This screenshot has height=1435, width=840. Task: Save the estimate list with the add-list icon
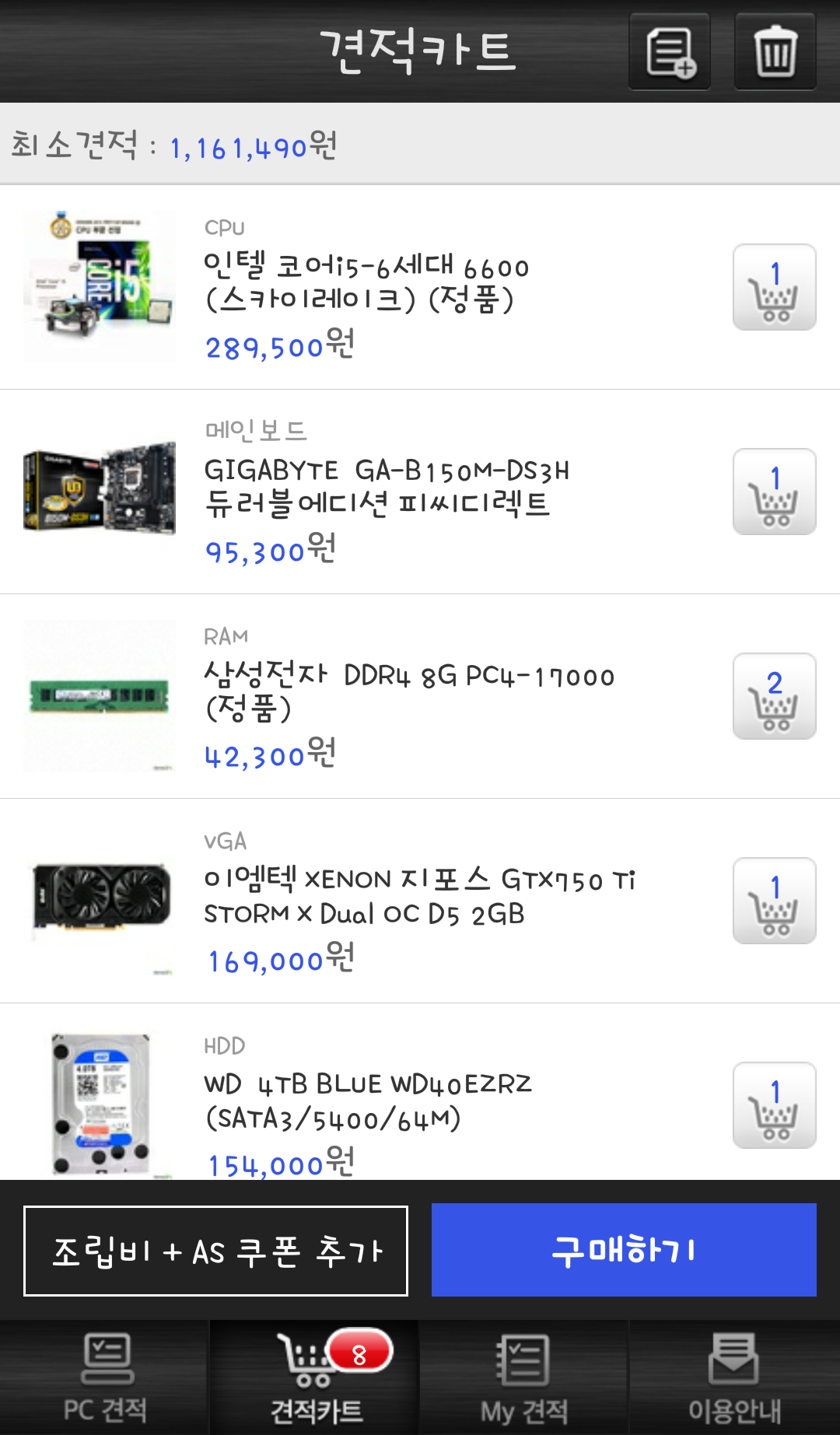click(669, 51)
